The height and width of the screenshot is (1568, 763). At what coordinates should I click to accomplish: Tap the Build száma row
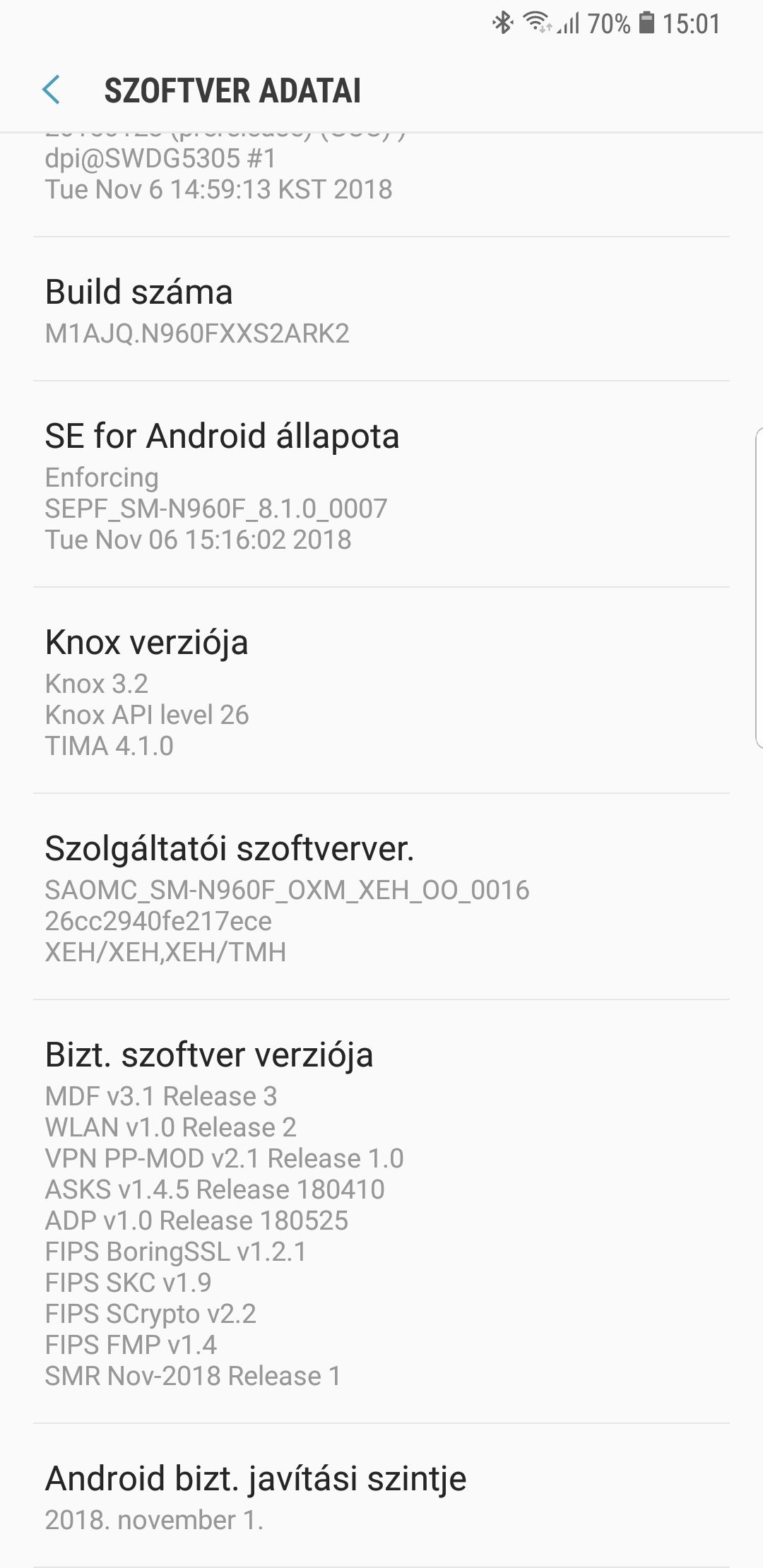(x=381, y=309)
